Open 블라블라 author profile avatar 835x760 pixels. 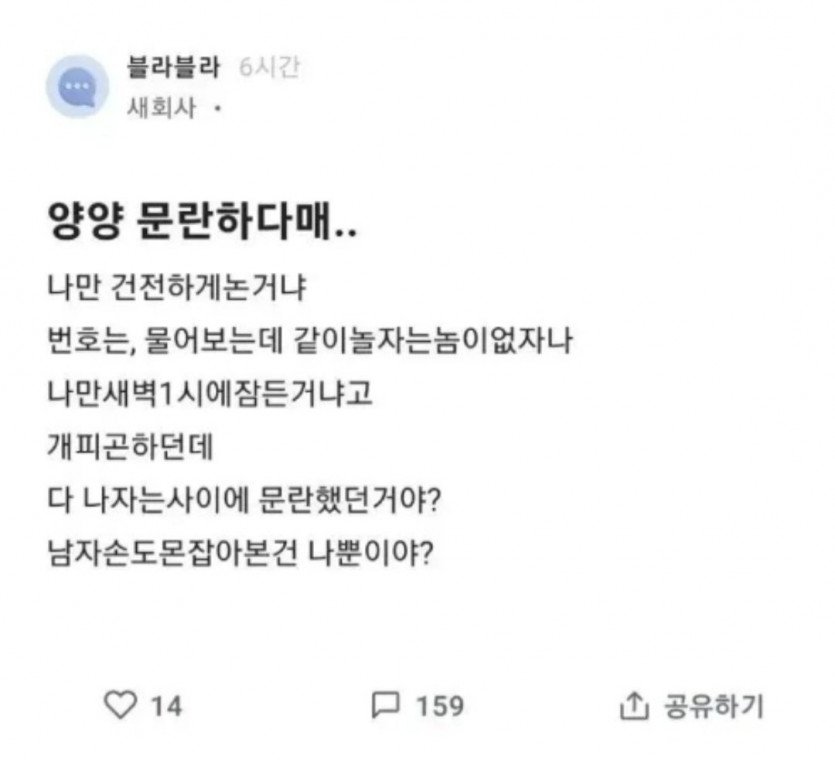click(x=79, y=87)
